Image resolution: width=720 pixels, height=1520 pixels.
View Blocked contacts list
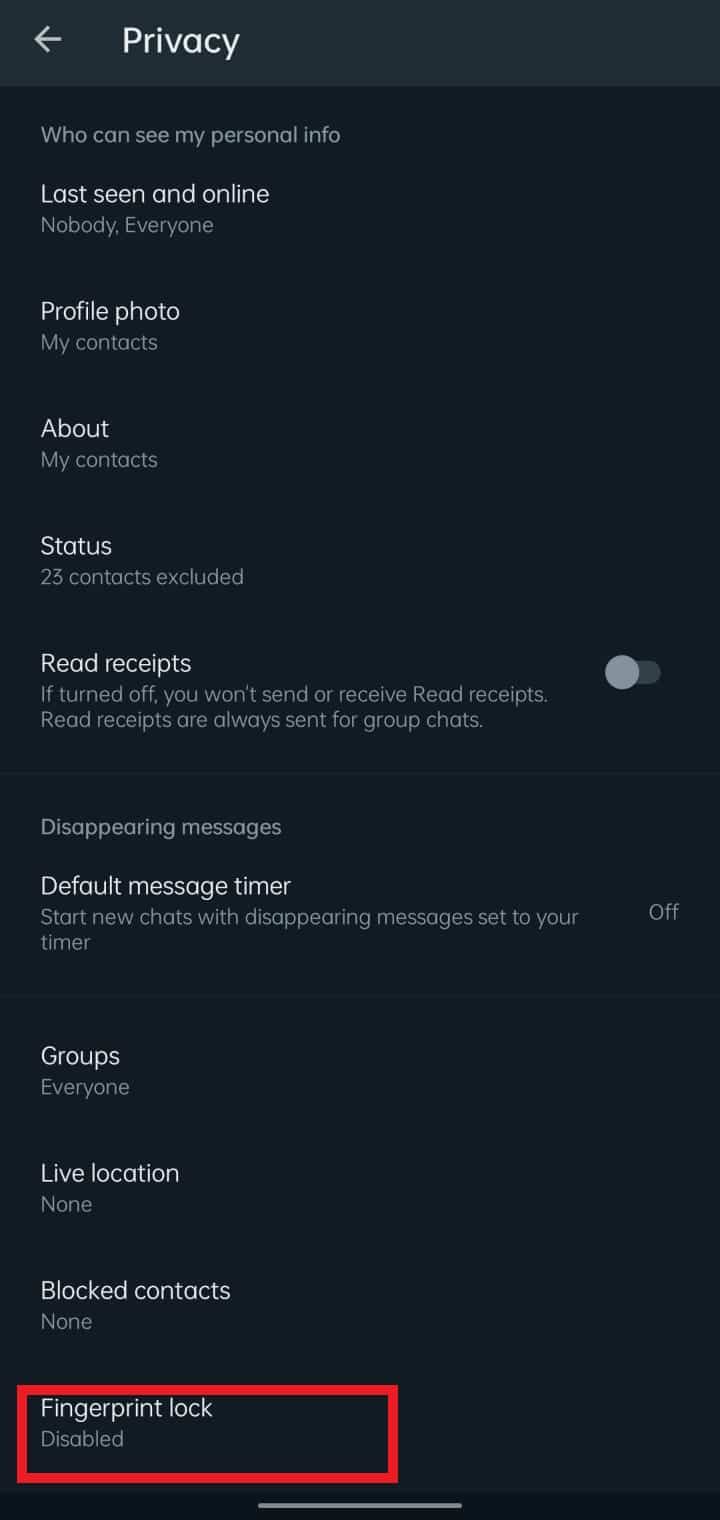click(x=360, y=1305)
